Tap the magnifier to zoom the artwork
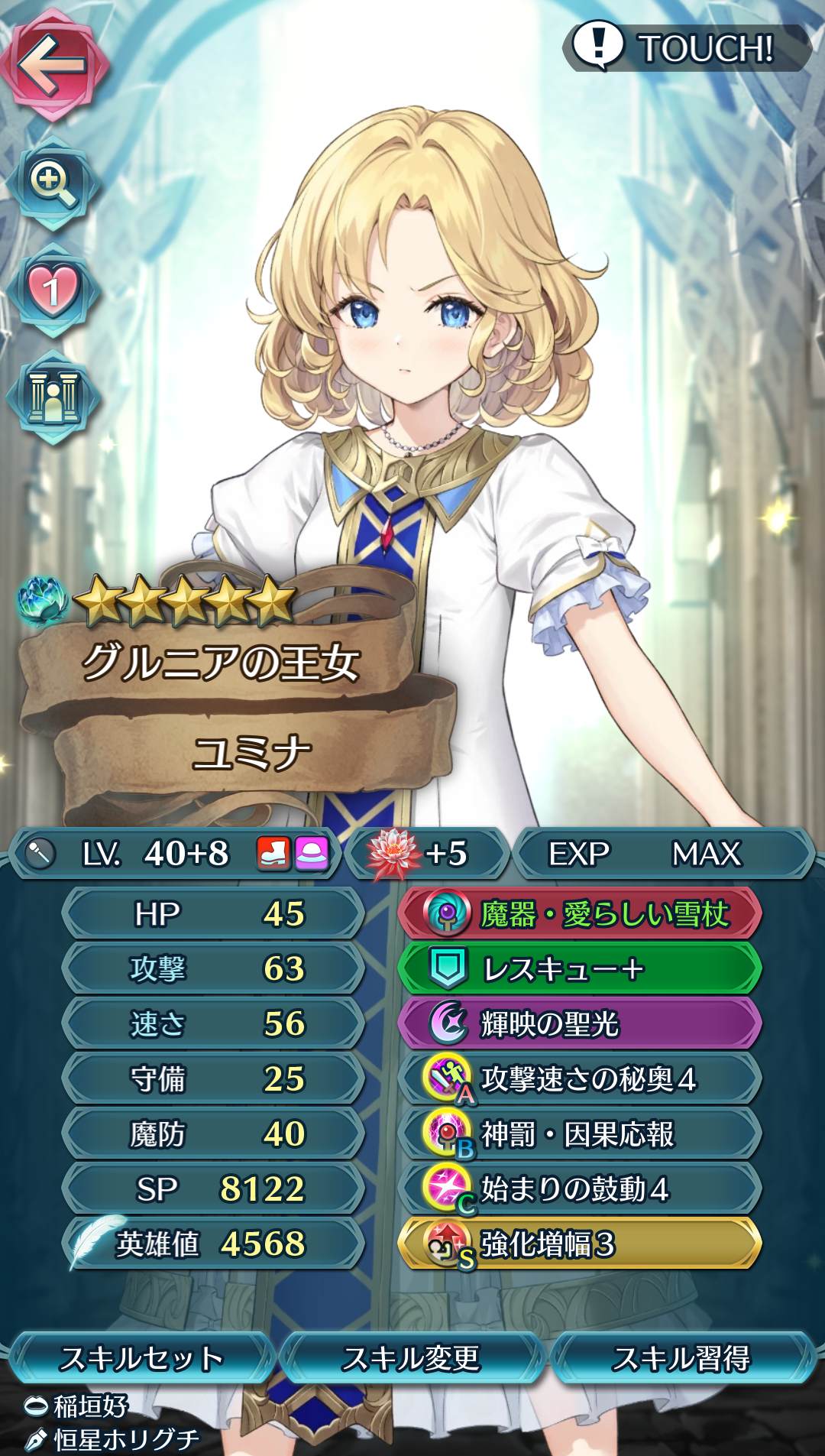 [53, 183]
